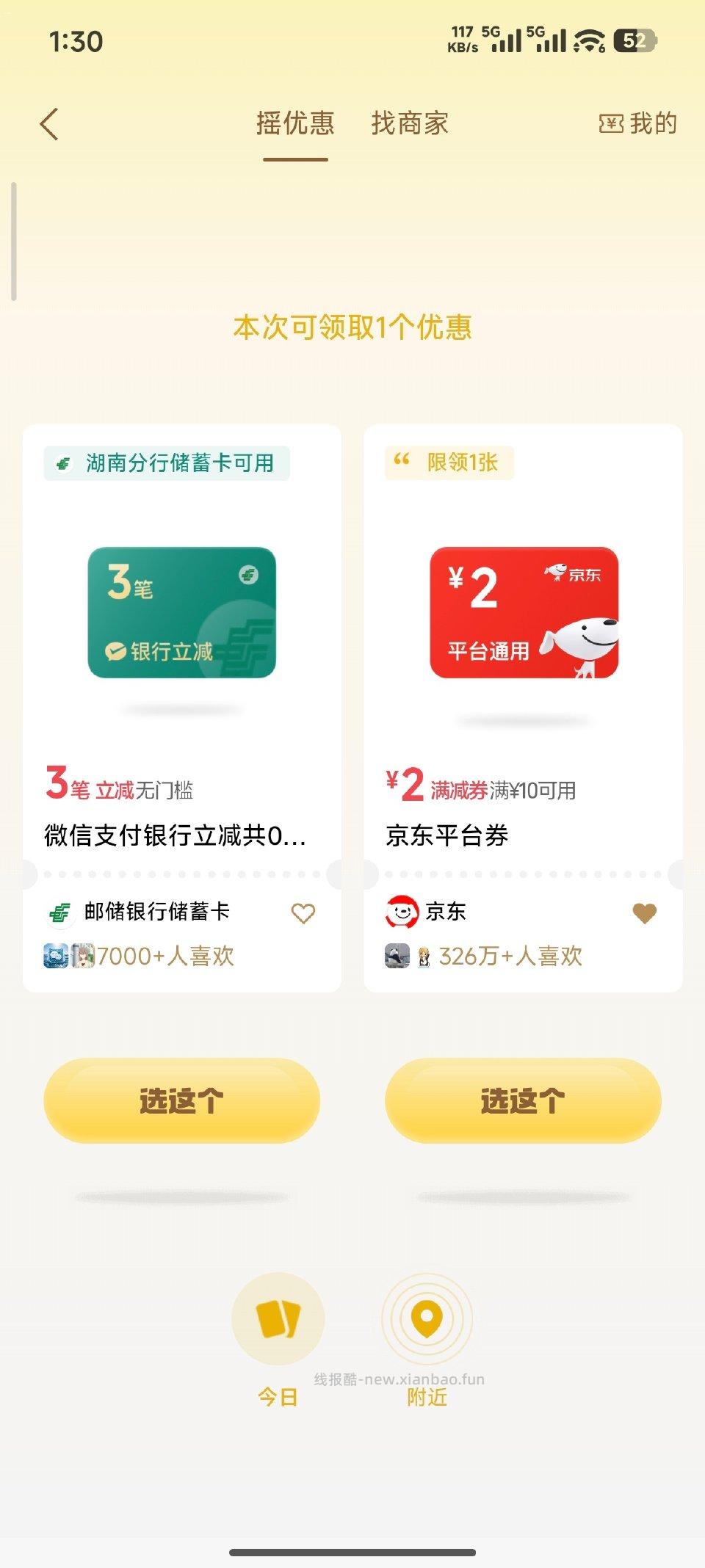The height and width of the screenshot is (1568, 705).
Task: Switch to the 找商家 tab
Action: click(x=408, y=123)
